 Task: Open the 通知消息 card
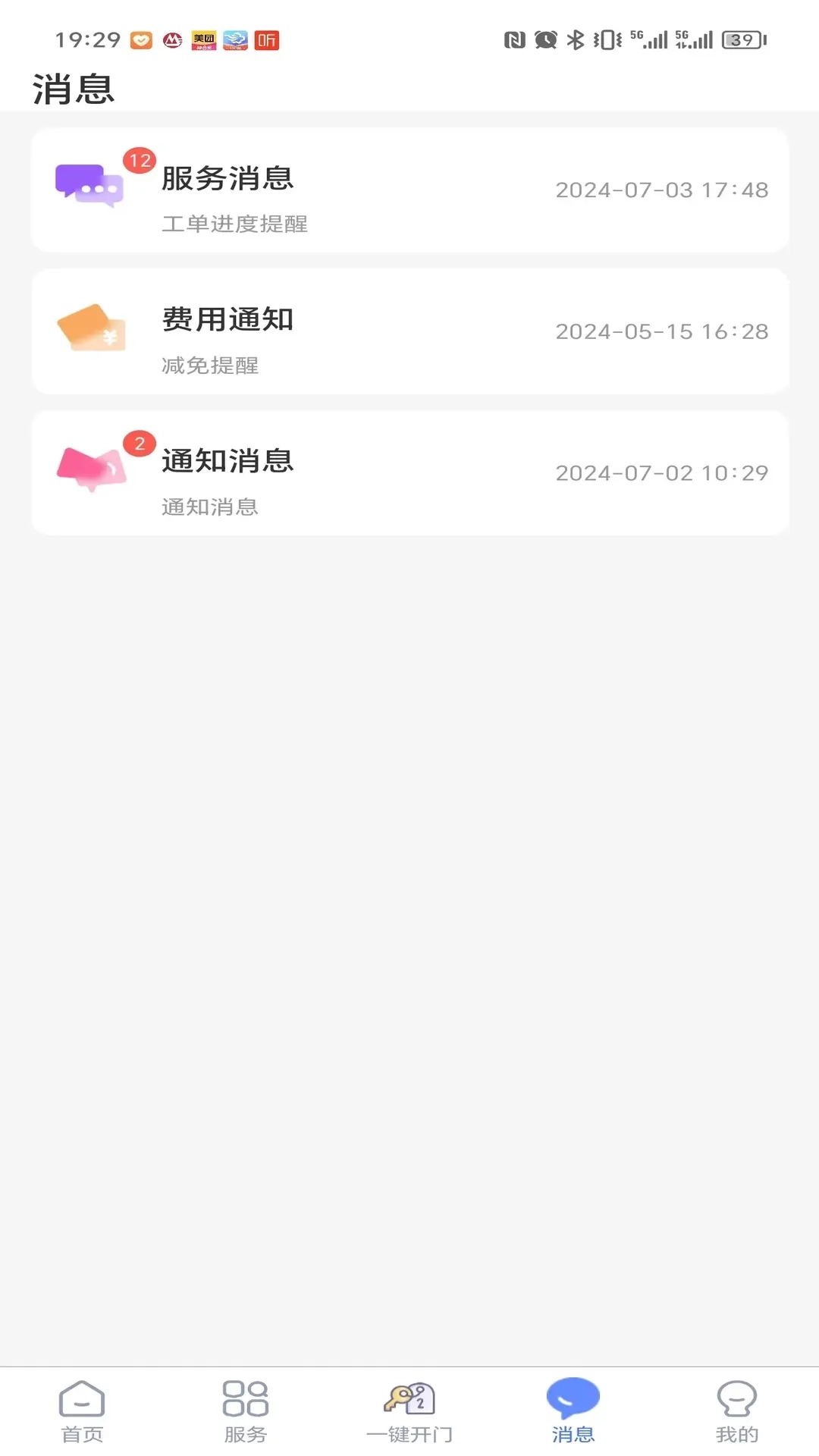click(409, 472)
